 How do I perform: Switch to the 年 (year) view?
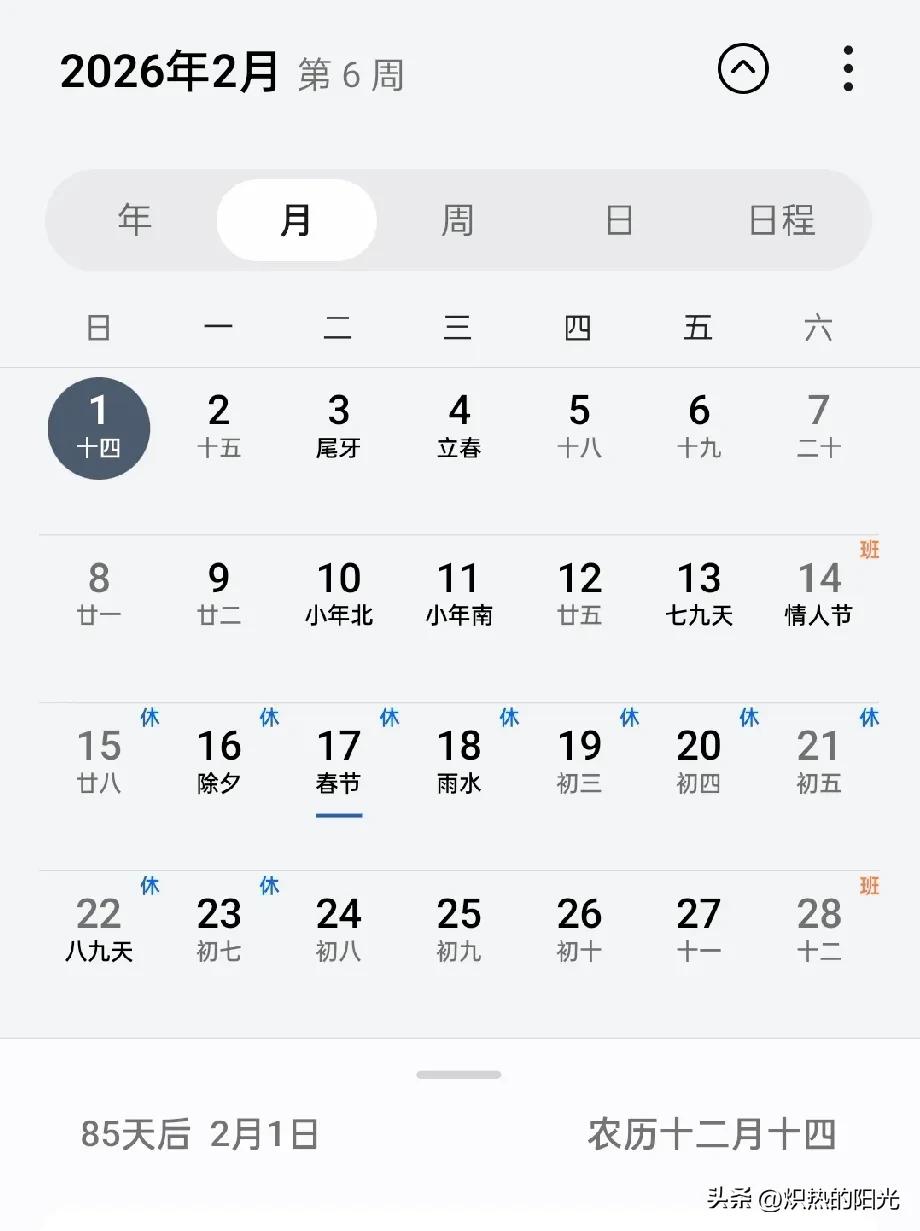[135, 220]
